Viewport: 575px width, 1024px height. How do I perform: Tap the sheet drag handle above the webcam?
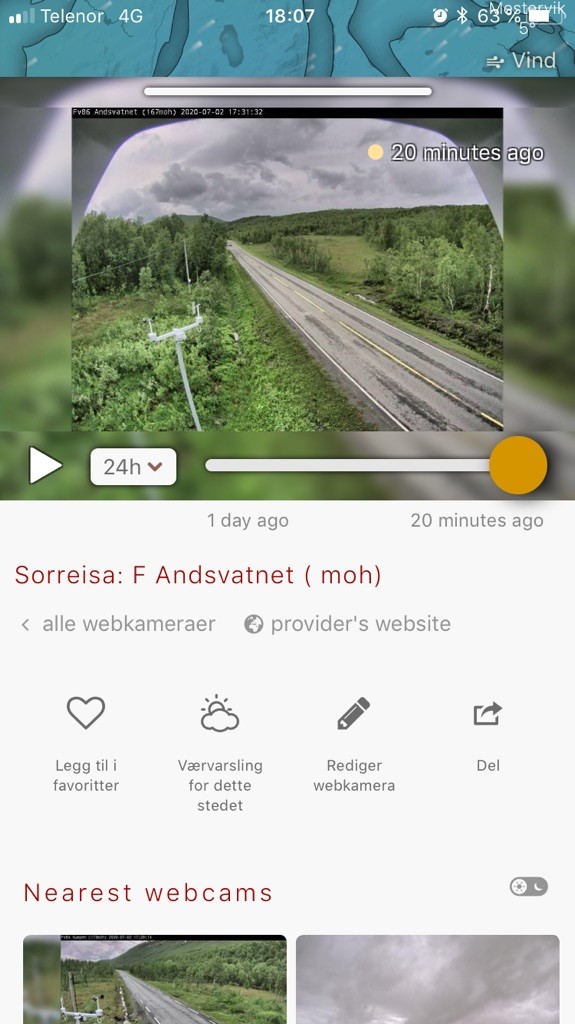pyautogui.click(x=288, y=91)
